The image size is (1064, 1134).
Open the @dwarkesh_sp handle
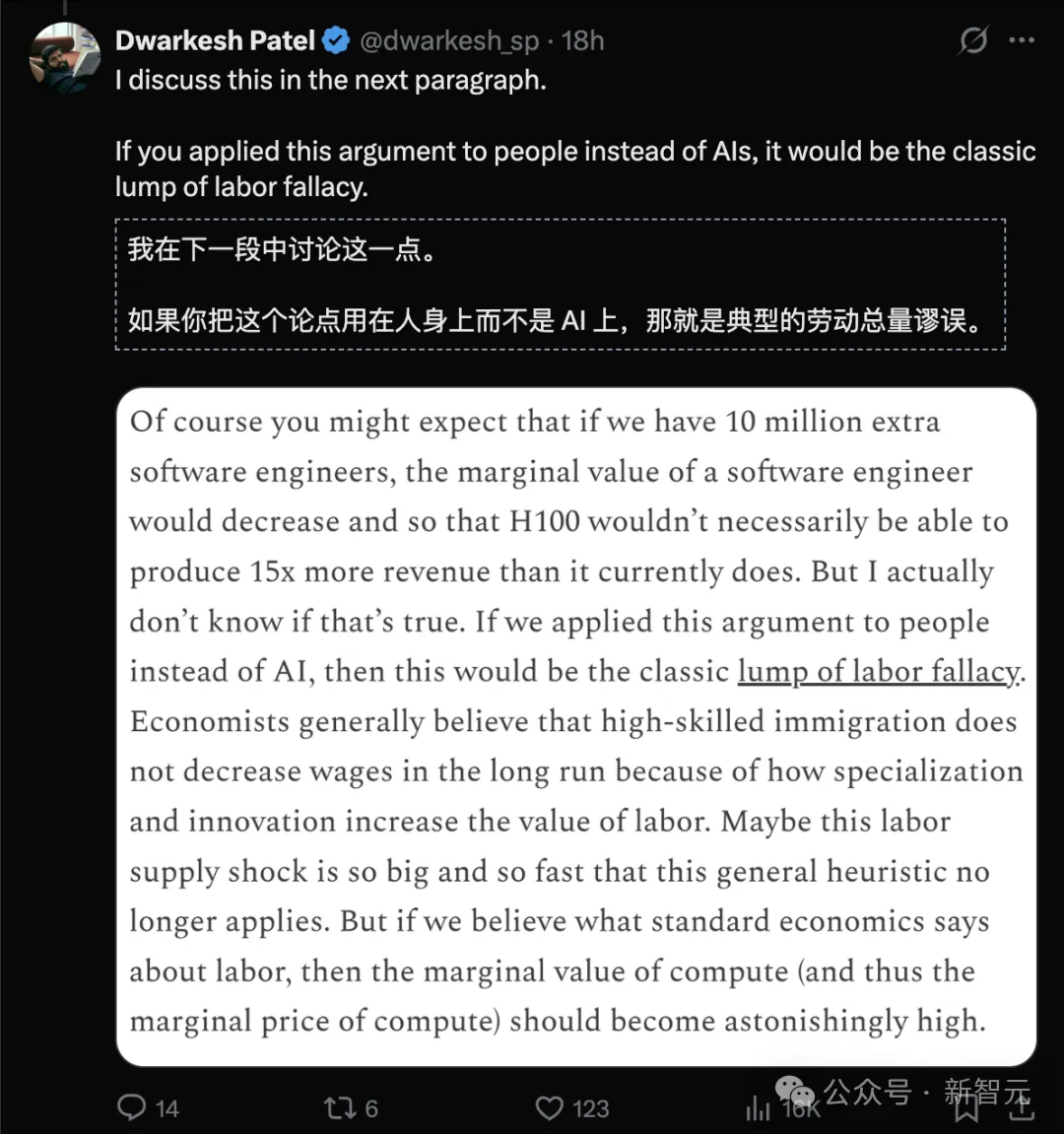[449, 41]
